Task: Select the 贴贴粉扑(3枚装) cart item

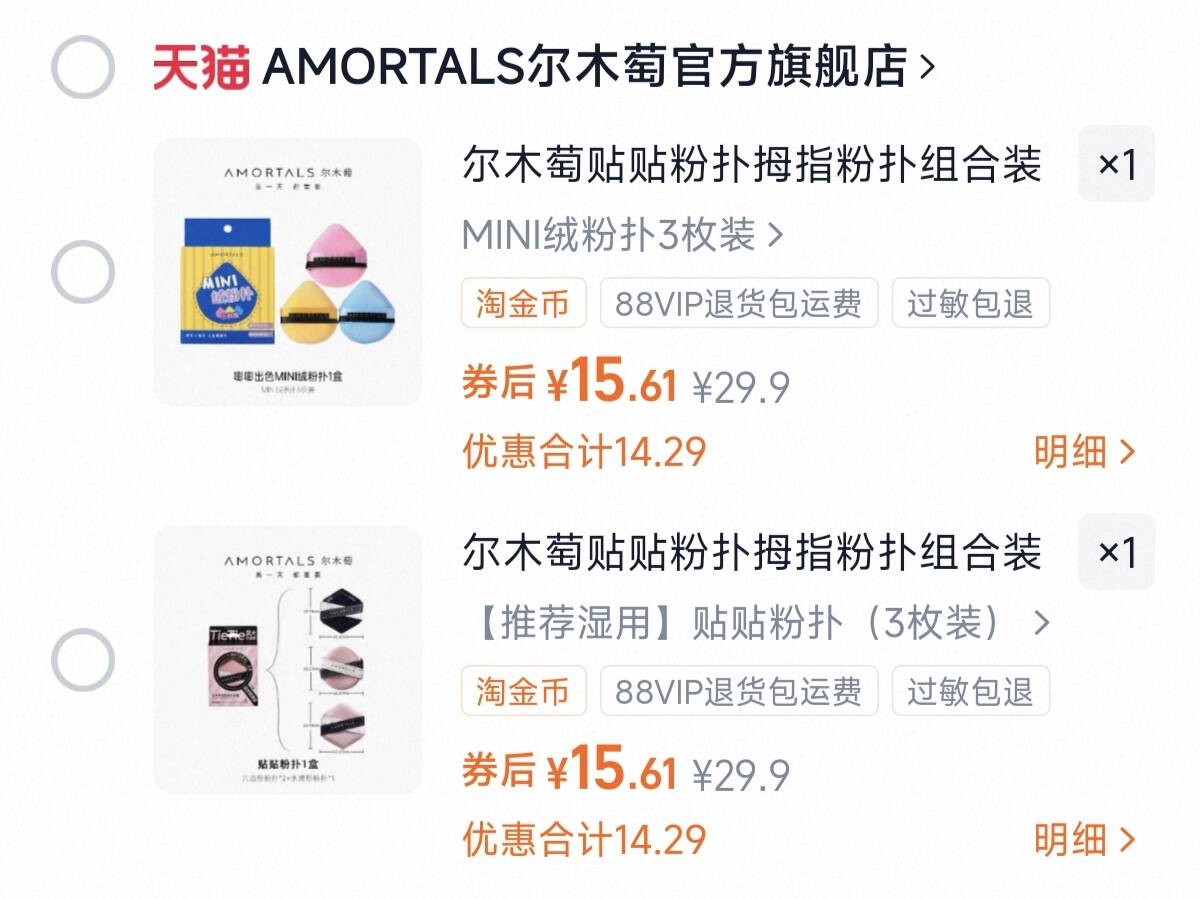Action: [82, 660]
